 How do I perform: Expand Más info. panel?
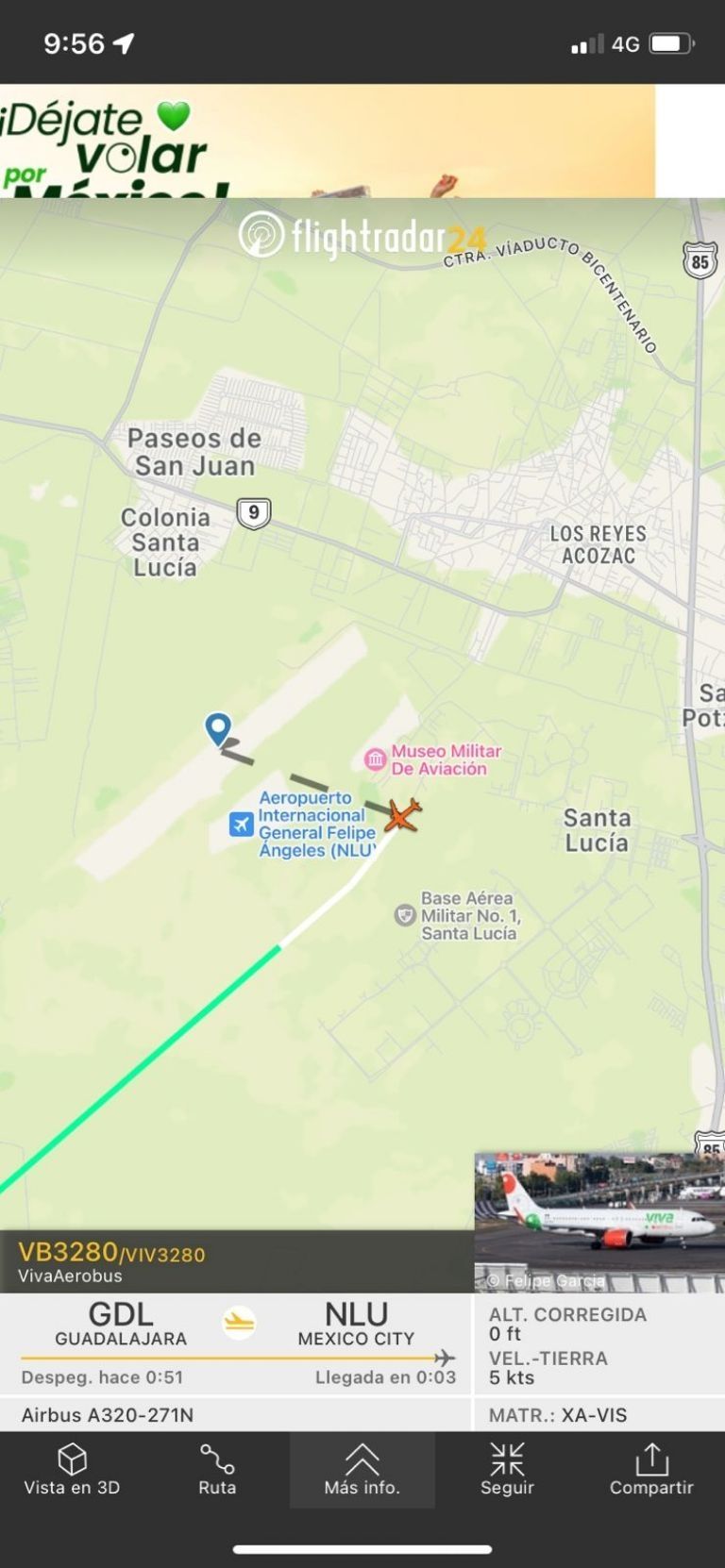(362, 1469)
